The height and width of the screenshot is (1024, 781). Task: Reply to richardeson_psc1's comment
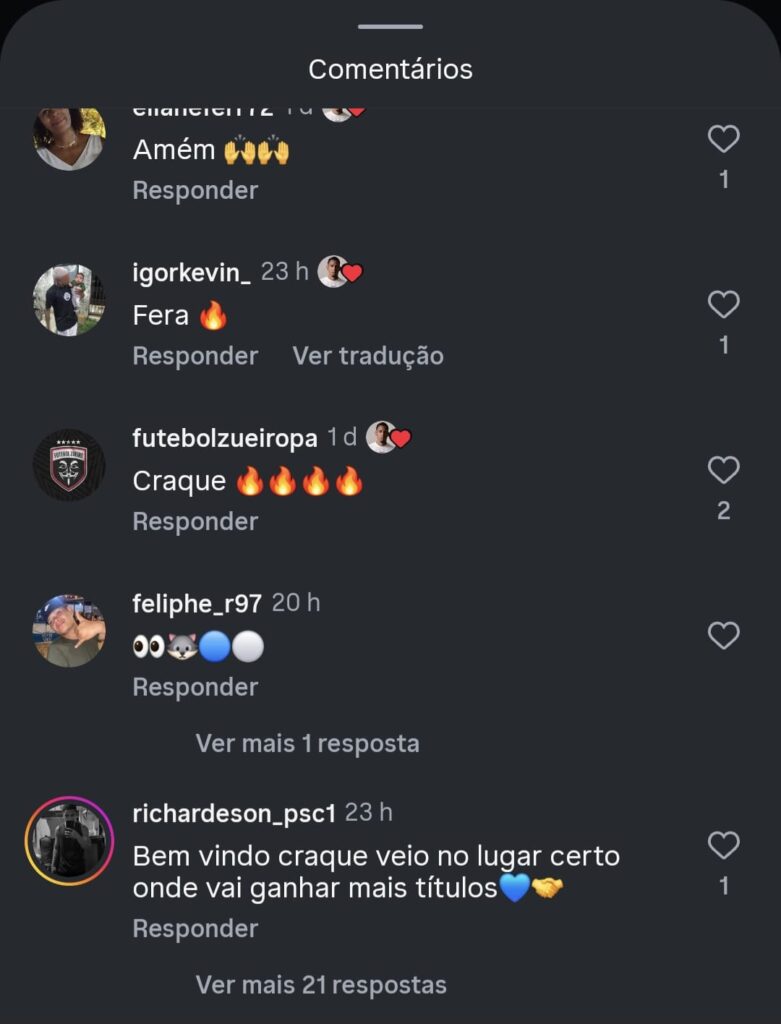click(195, 928)
